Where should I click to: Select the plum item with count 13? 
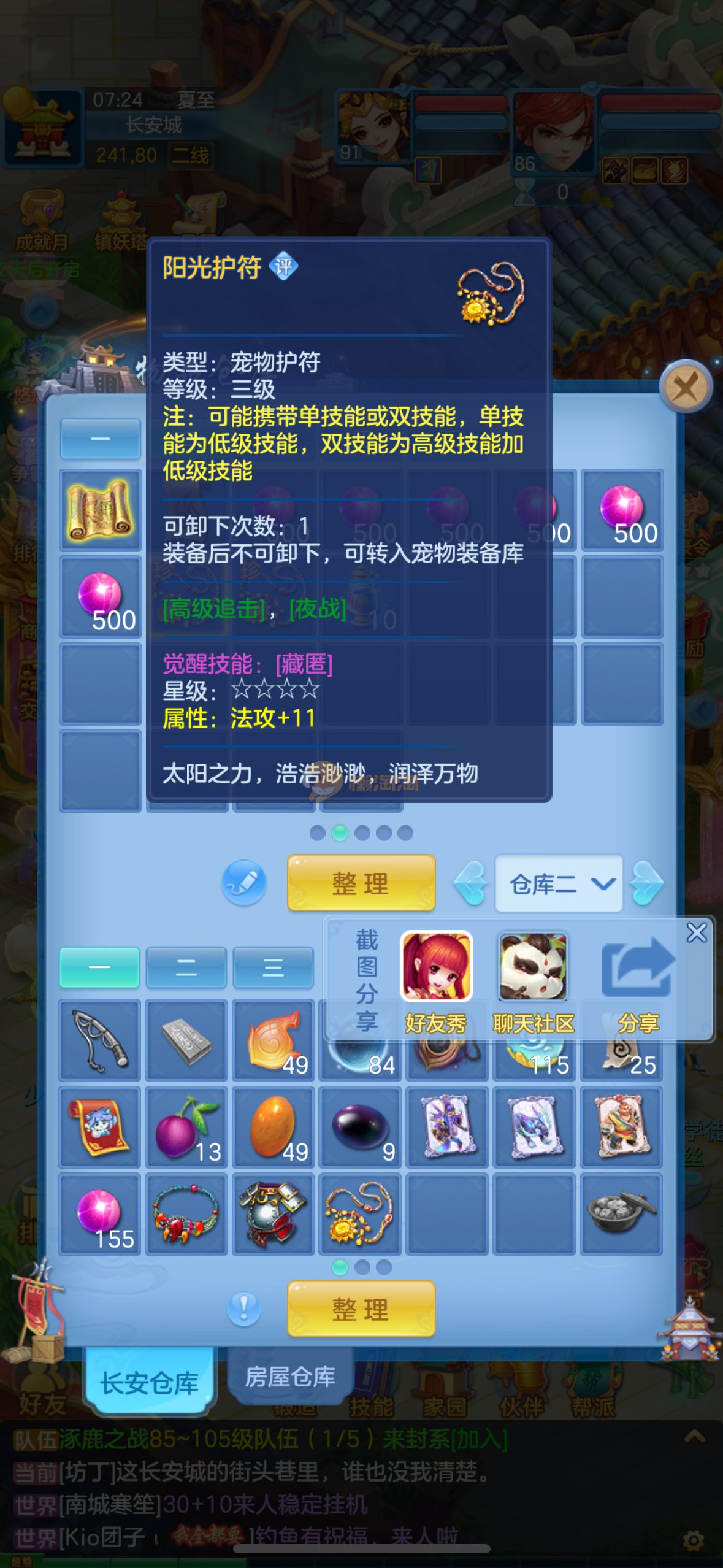click(186, 1128)
